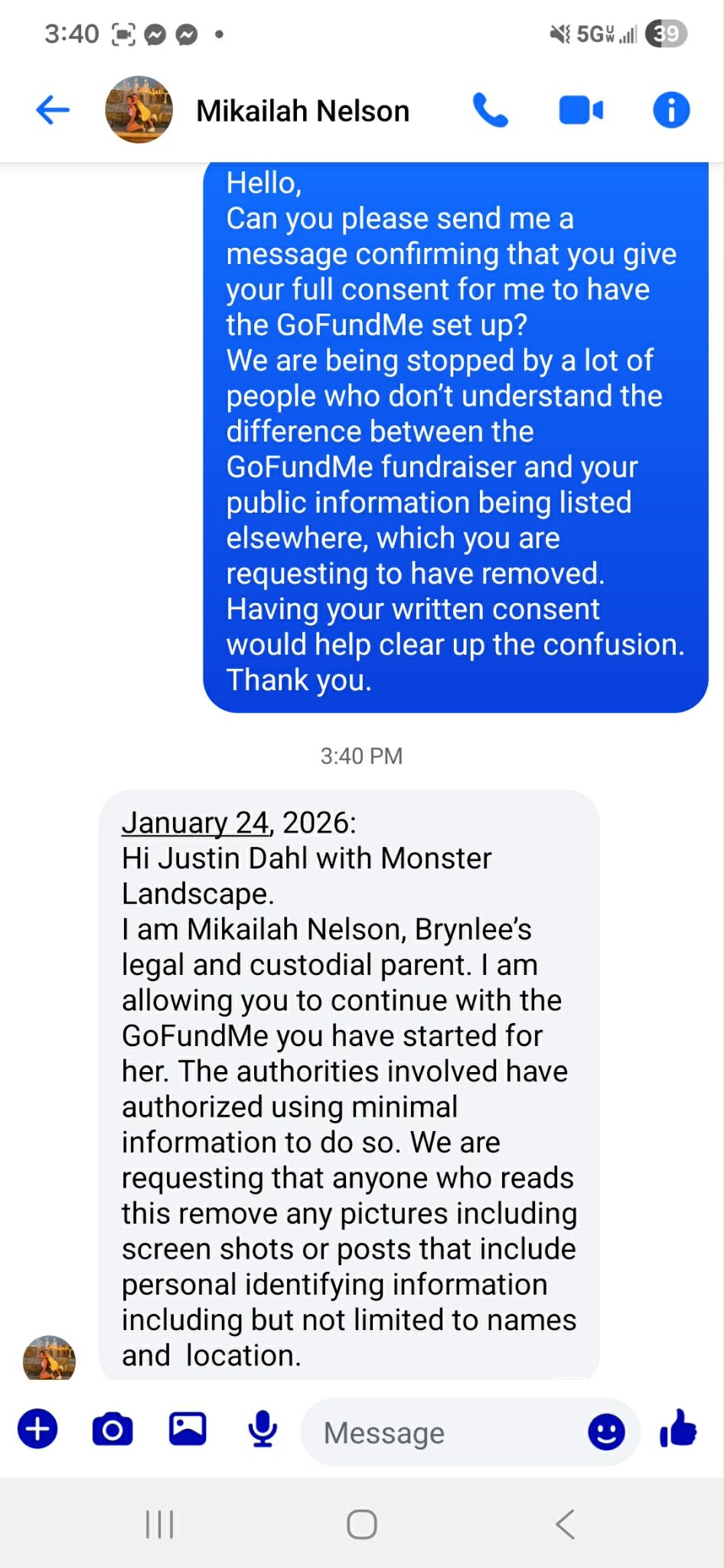Open the emoji picker
724x1568 pixels.
pyautogui.click(x=606, y=1432)
